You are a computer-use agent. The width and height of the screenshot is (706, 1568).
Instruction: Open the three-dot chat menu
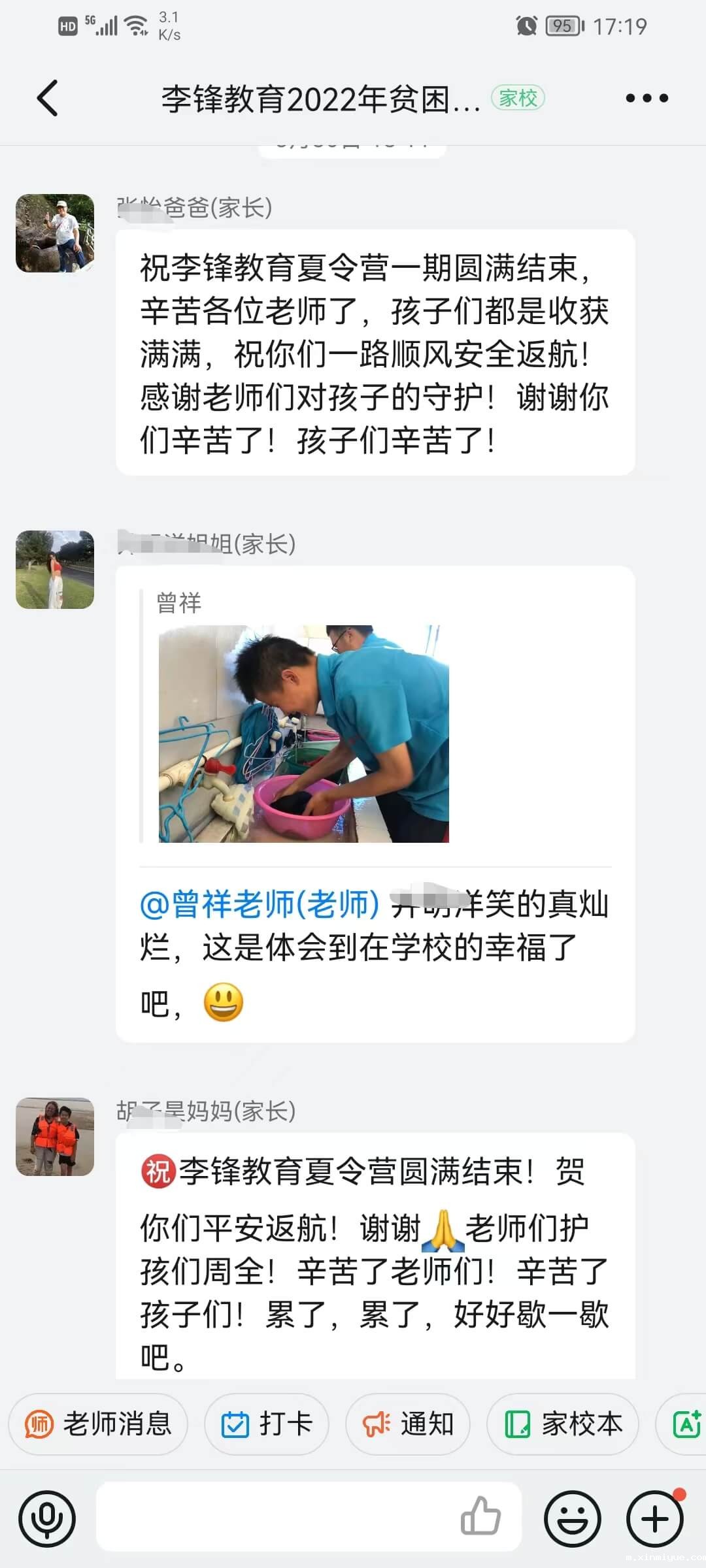click(647, 98)
